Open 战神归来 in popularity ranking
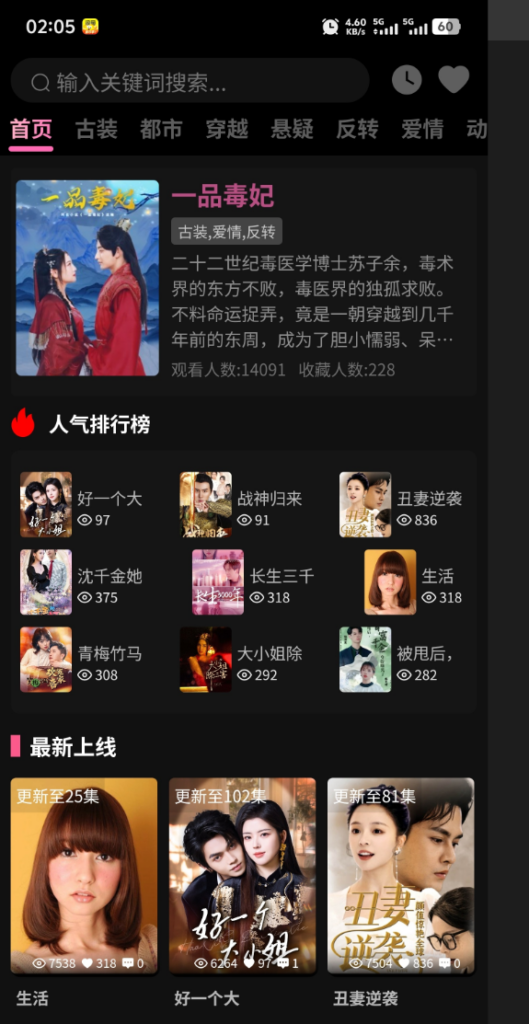529x1024 pixels. pyautogui.click(x=242, y=504)
